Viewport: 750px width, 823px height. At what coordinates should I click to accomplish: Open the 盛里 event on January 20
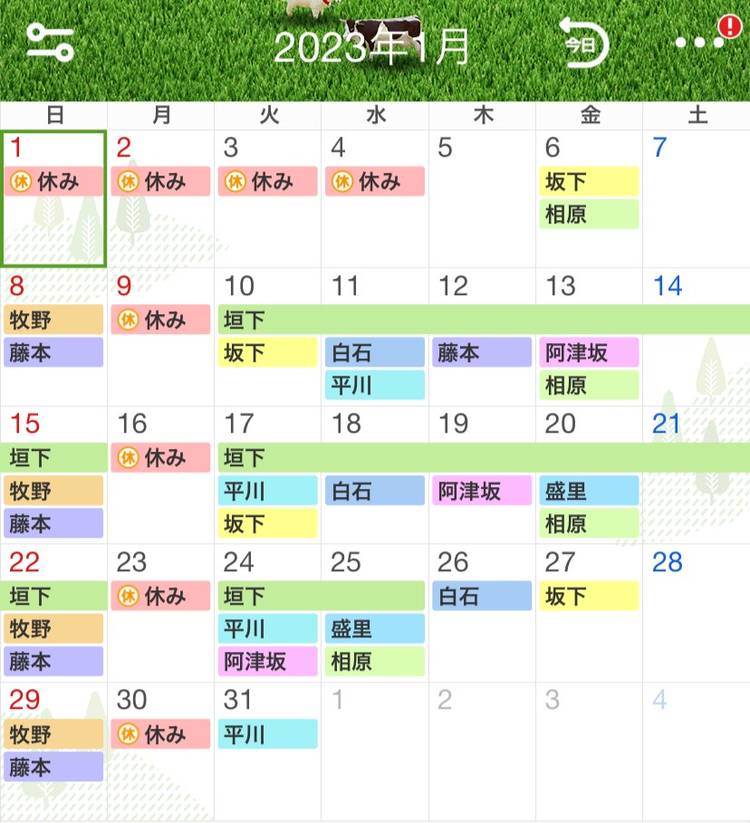pyautogui.click(x=588, y=490)
